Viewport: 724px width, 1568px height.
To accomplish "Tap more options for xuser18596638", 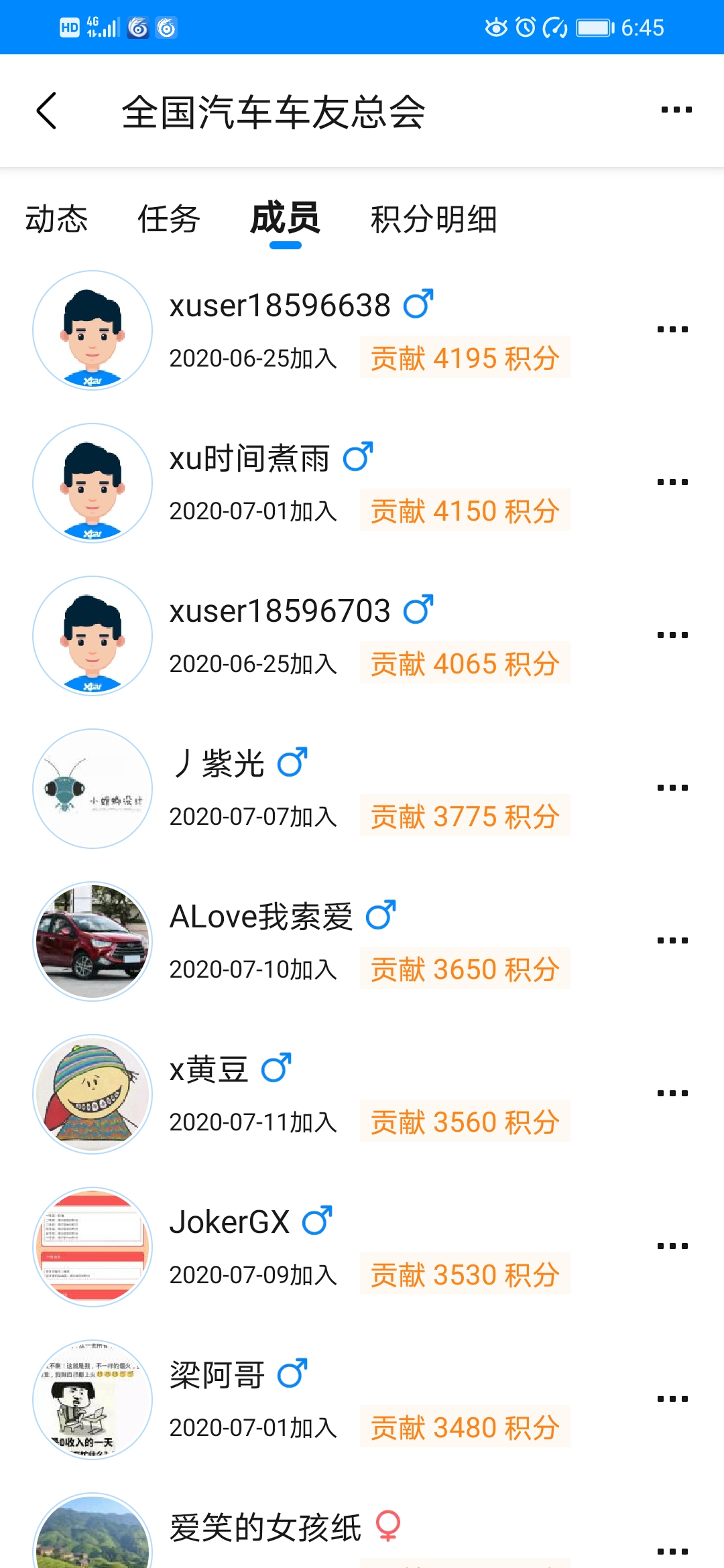I will (672, 330).
